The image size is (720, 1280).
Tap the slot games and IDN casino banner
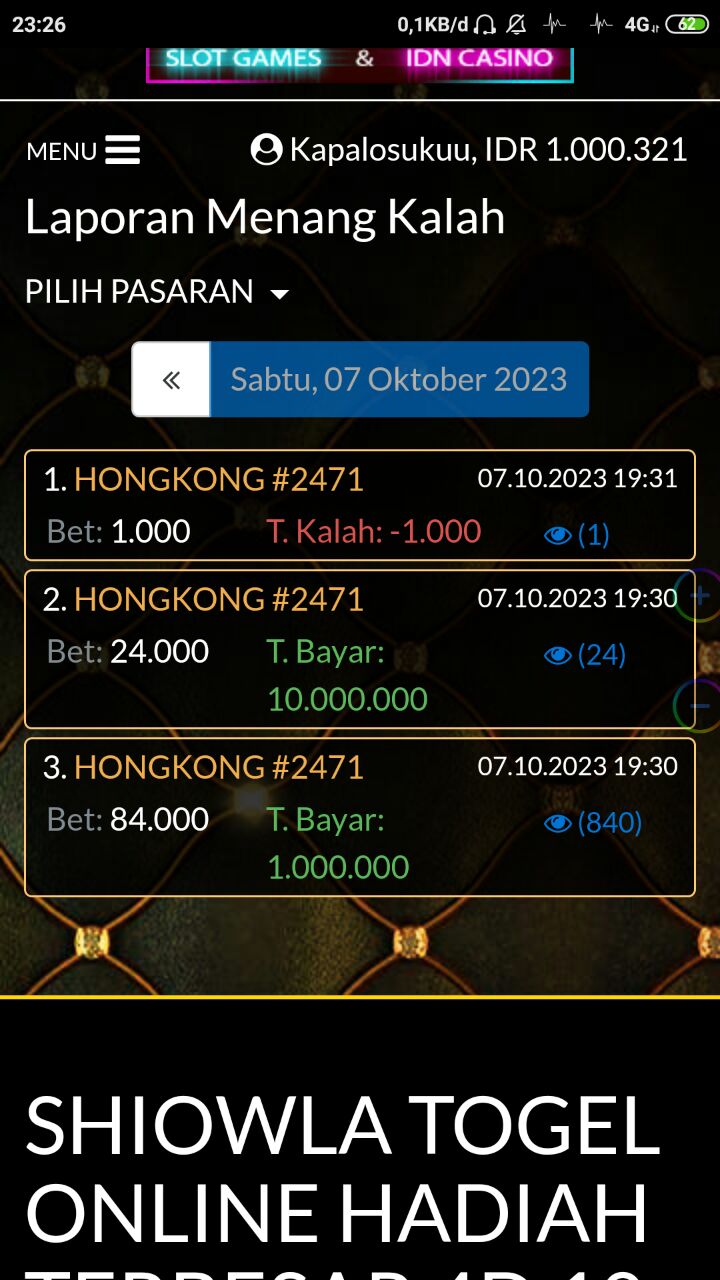pos(360,60)
